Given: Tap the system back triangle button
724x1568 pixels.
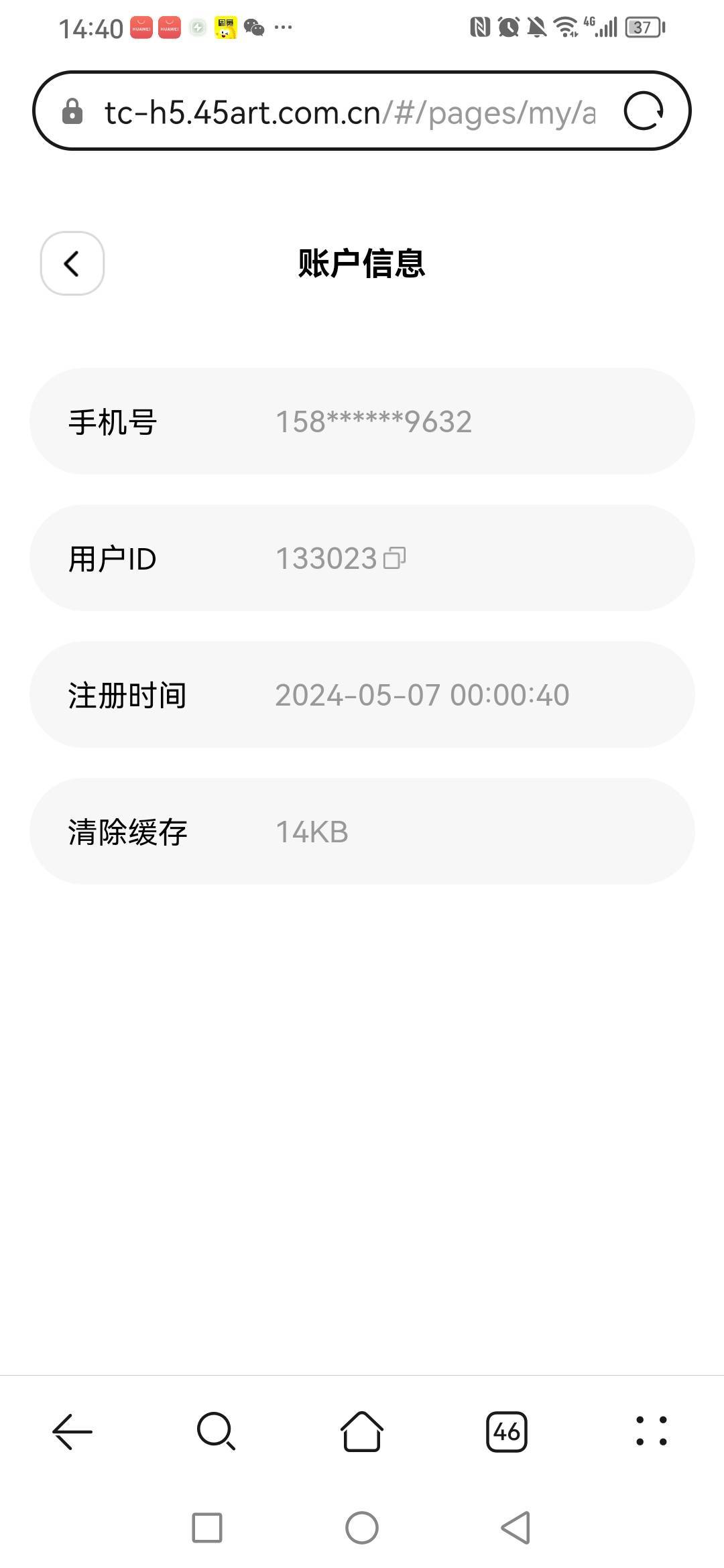Looking at the screenshot, I should (516, 1528).
